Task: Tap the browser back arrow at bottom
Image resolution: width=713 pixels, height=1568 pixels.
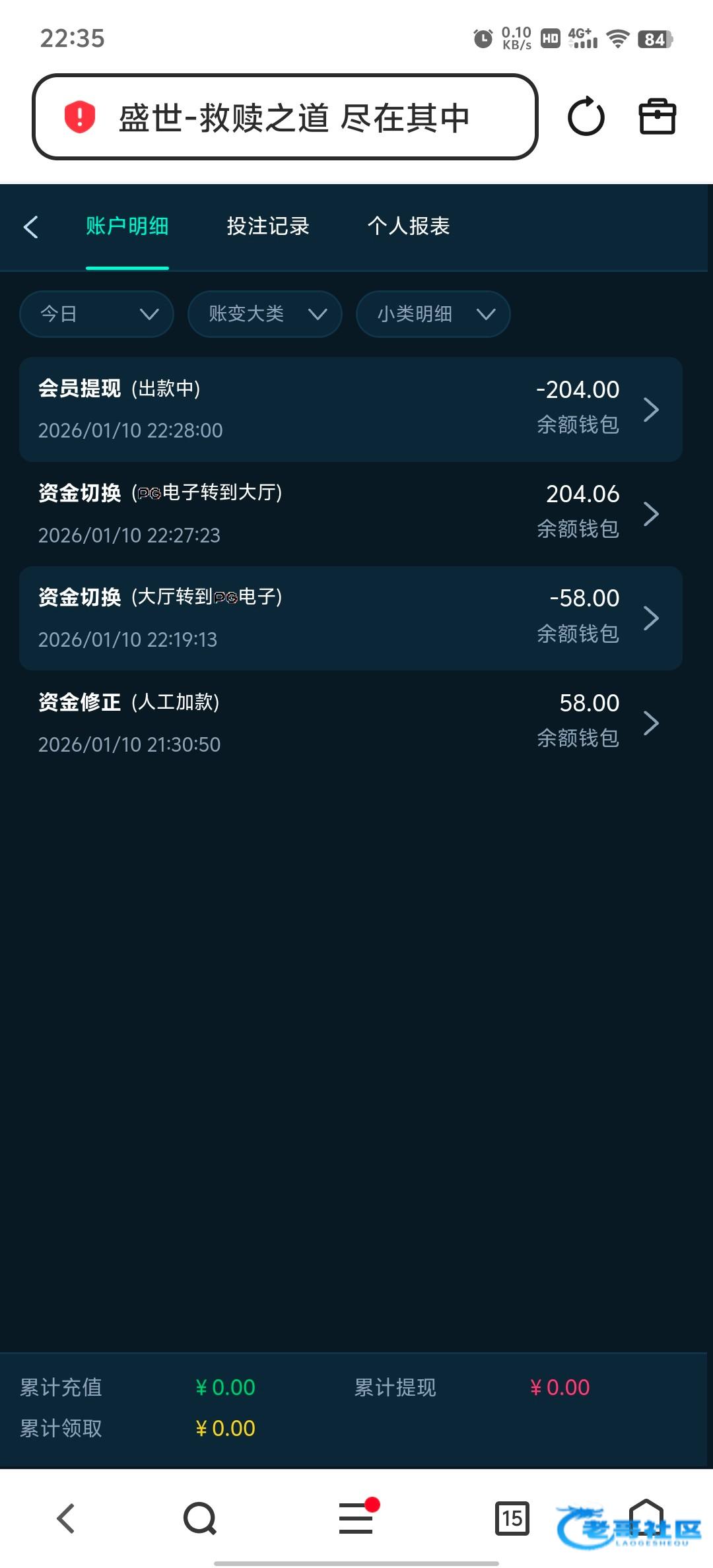Action: click(x=66, y=1518)
